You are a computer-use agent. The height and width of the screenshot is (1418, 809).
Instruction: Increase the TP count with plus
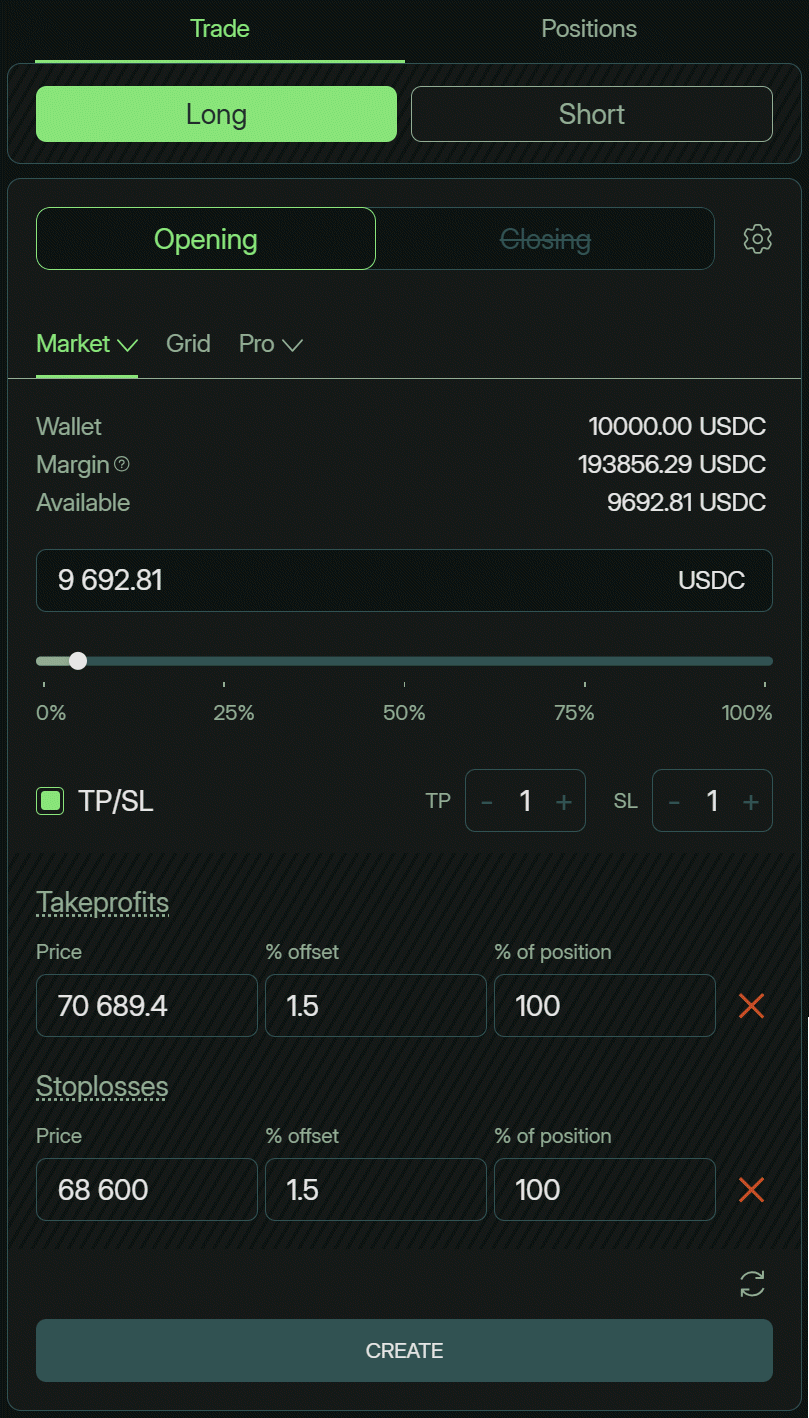coord(563,800)
